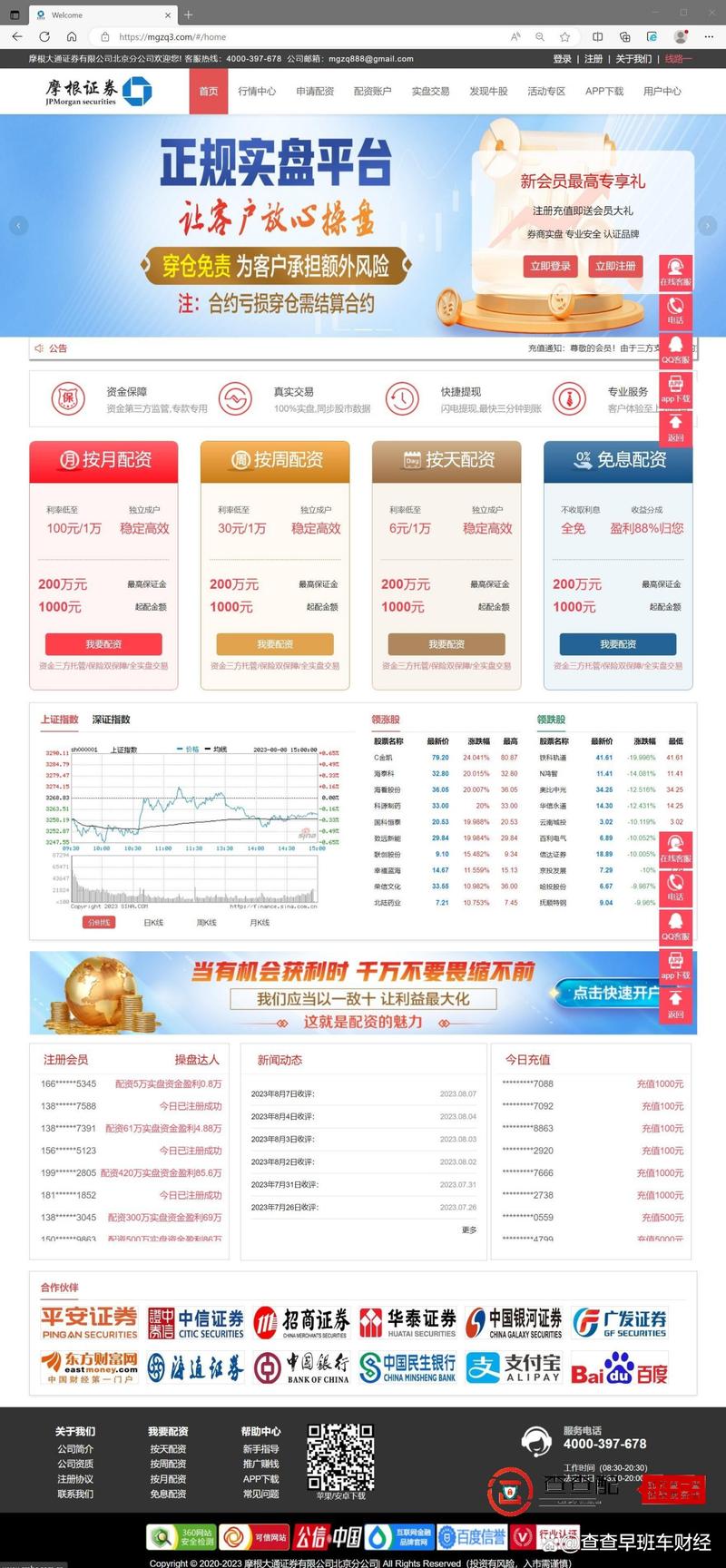Open the 在线客服 floating customer service icon
The image size is (726, 1568).
(x=676, y=272)
